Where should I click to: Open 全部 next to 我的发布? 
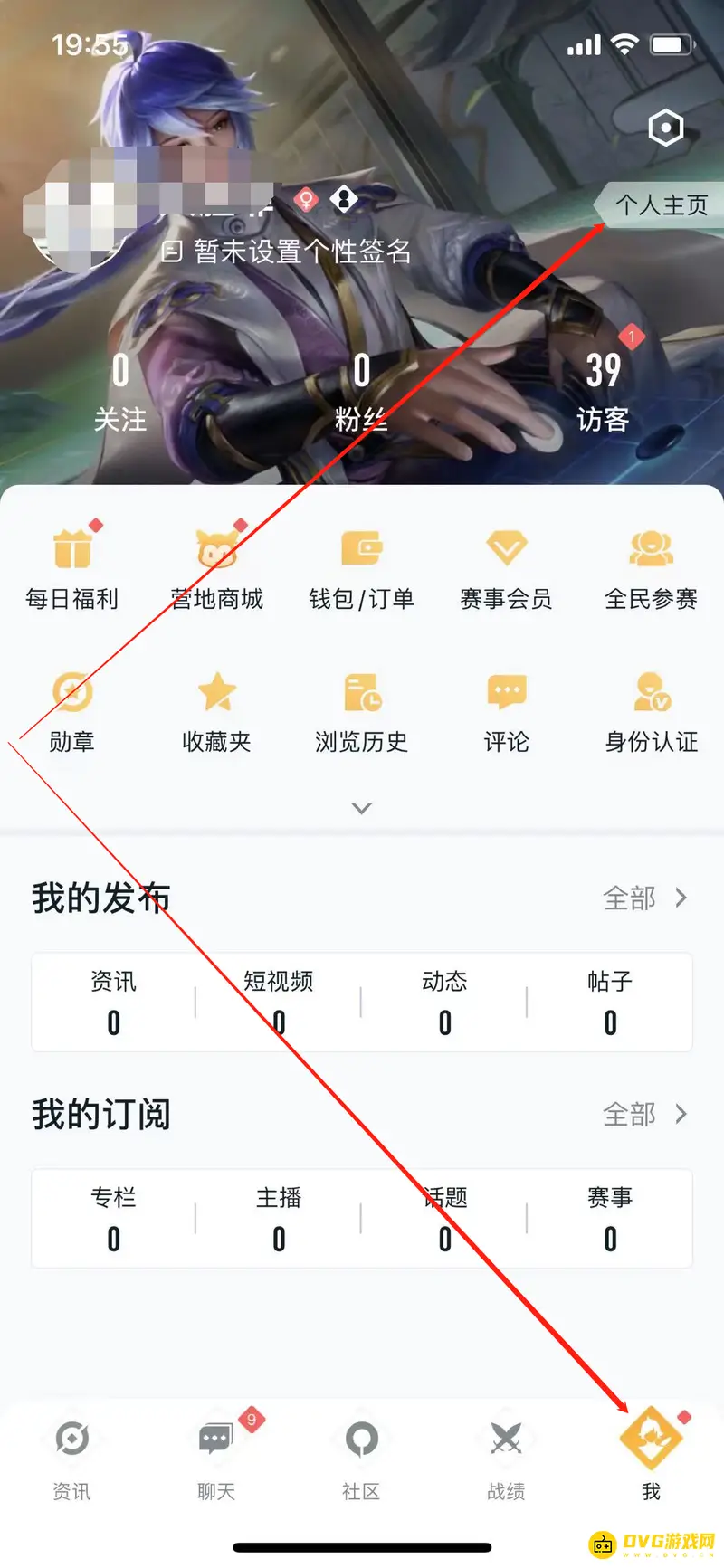click(644, 898)
